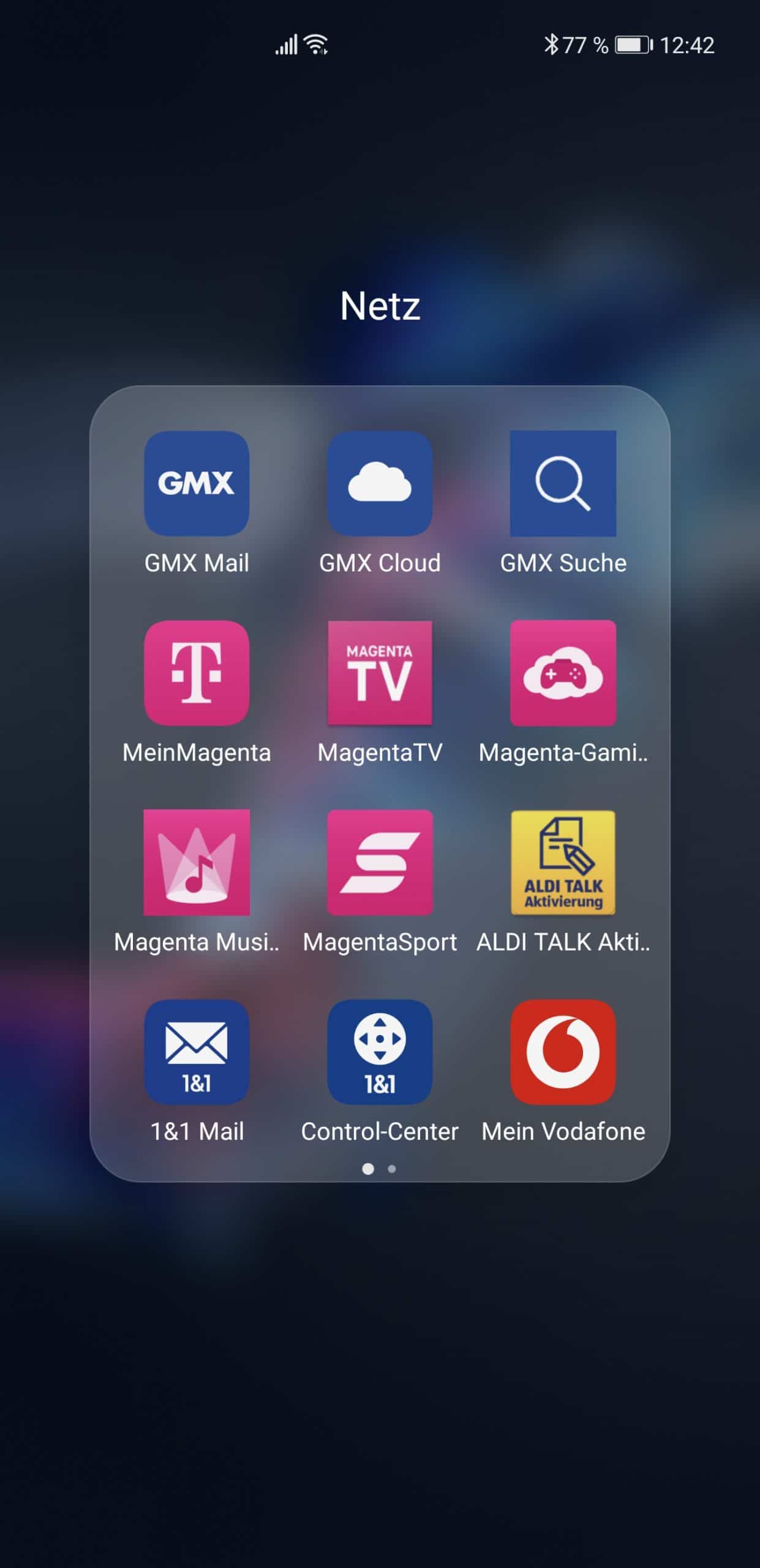Open MagentaTV

coord(380,673)
